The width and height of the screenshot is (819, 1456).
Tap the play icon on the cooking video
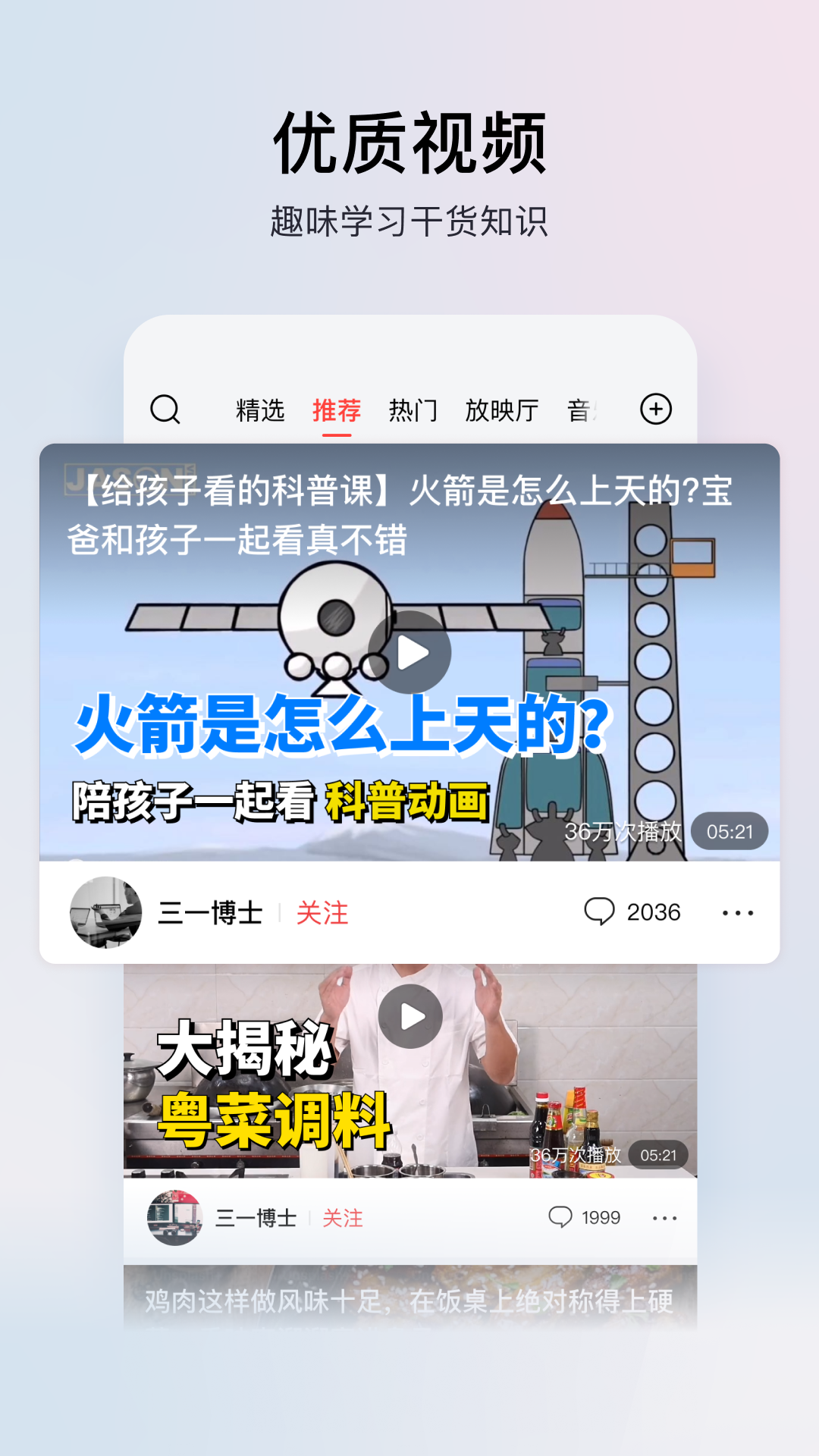point(409,1015)
